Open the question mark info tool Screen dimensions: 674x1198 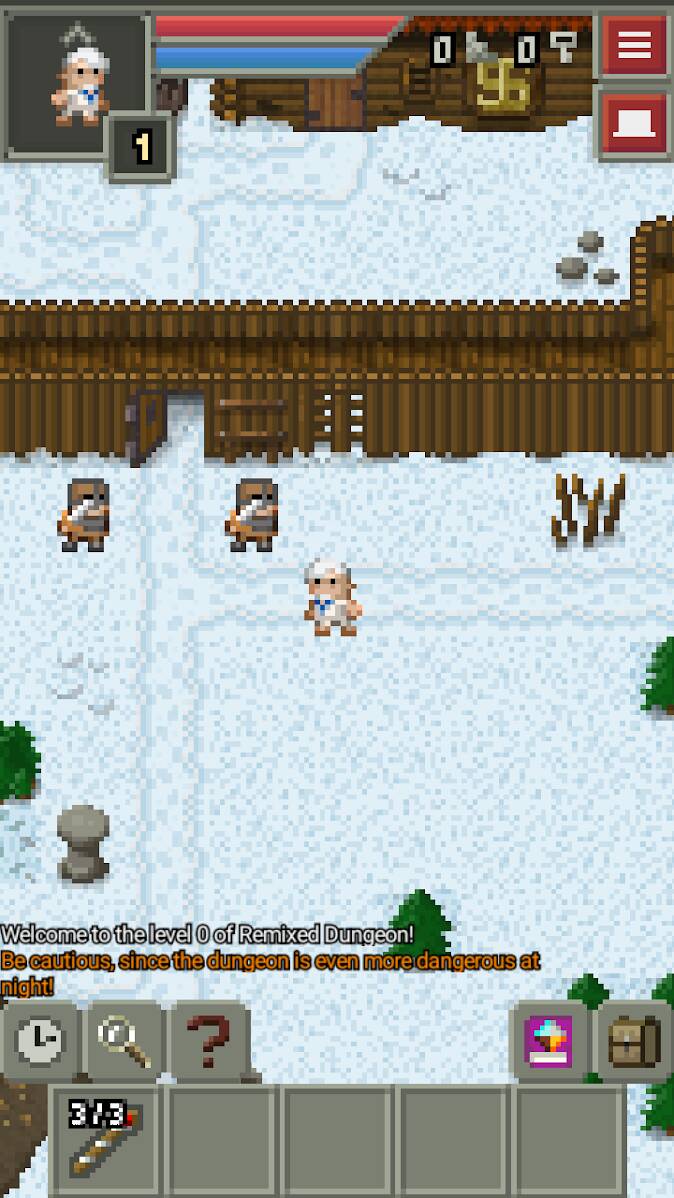pyautogui.click(x=208, y=1041)
